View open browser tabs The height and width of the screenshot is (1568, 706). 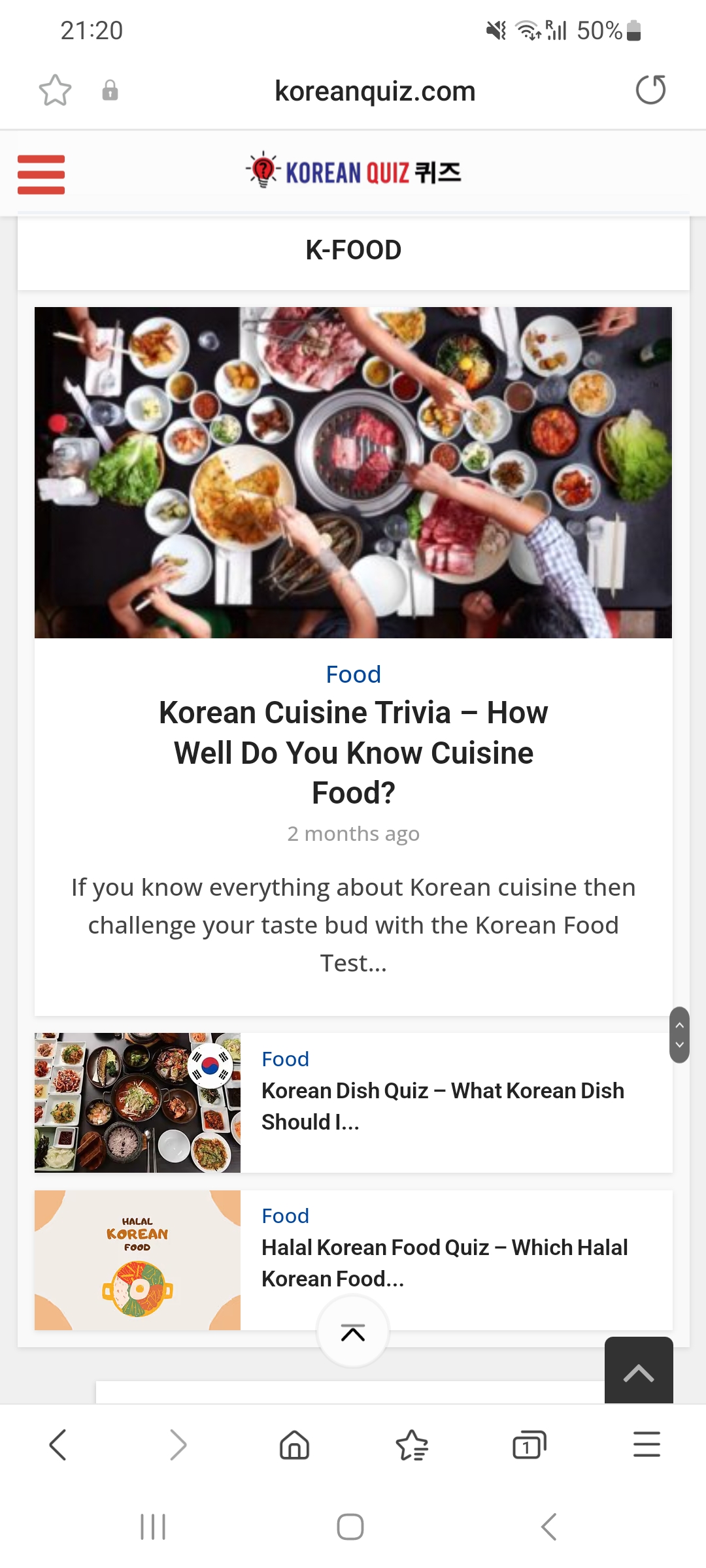[x=529, y=1445]
